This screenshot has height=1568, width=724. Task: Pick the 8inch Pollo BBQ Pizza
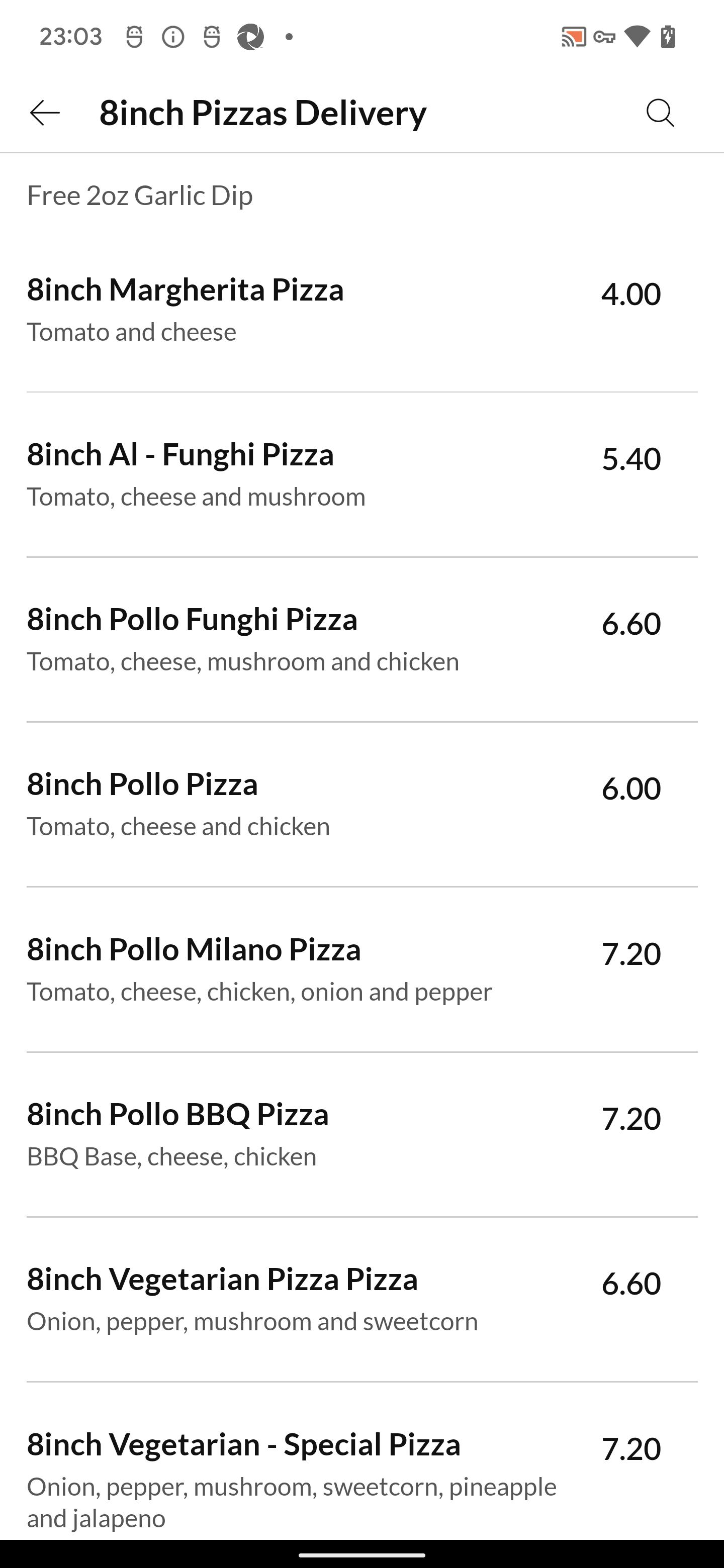[x=361, y=1135]
